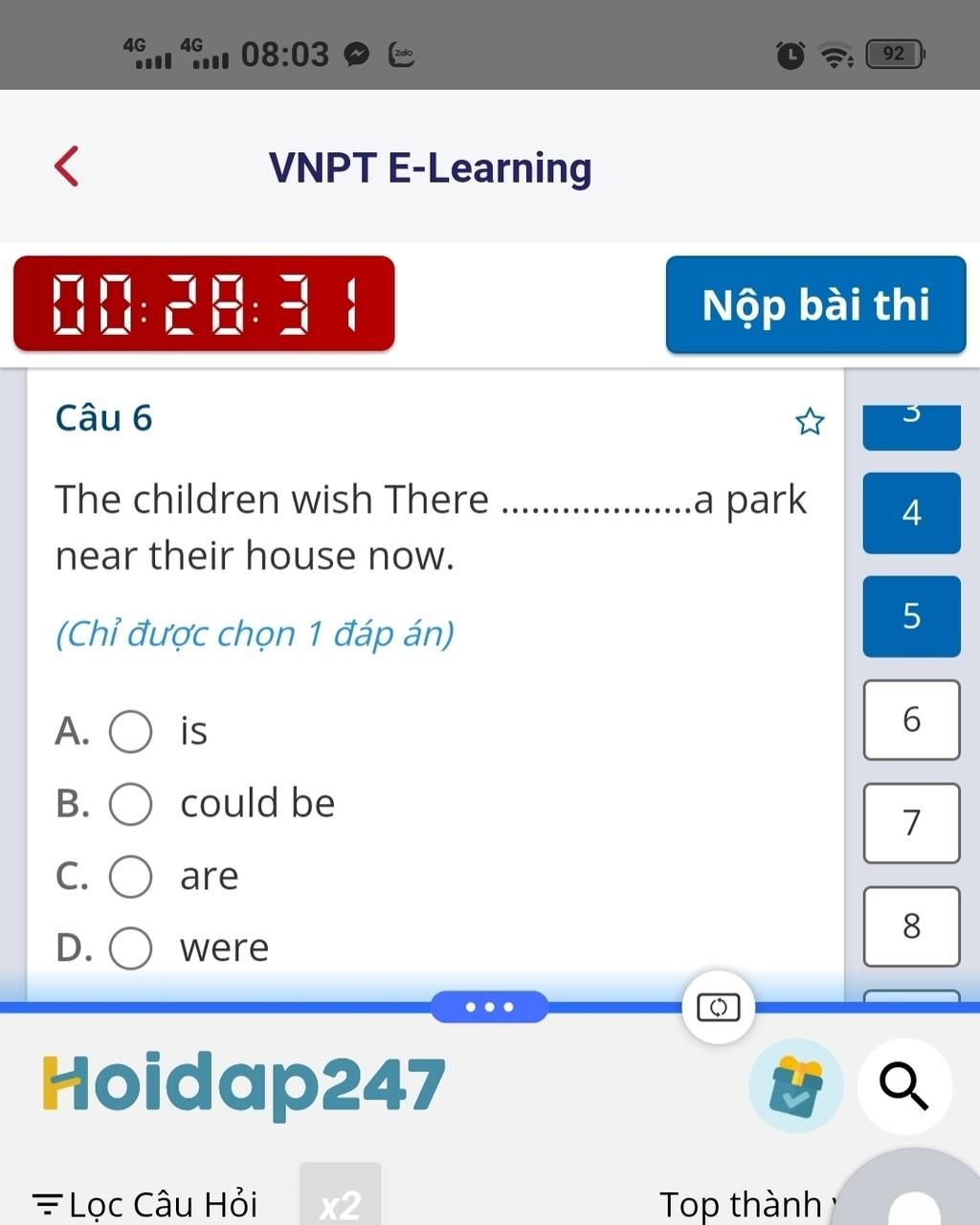Jump to question 4
This screenshot has width=980, height=1225.
click(x=911, y=513)
